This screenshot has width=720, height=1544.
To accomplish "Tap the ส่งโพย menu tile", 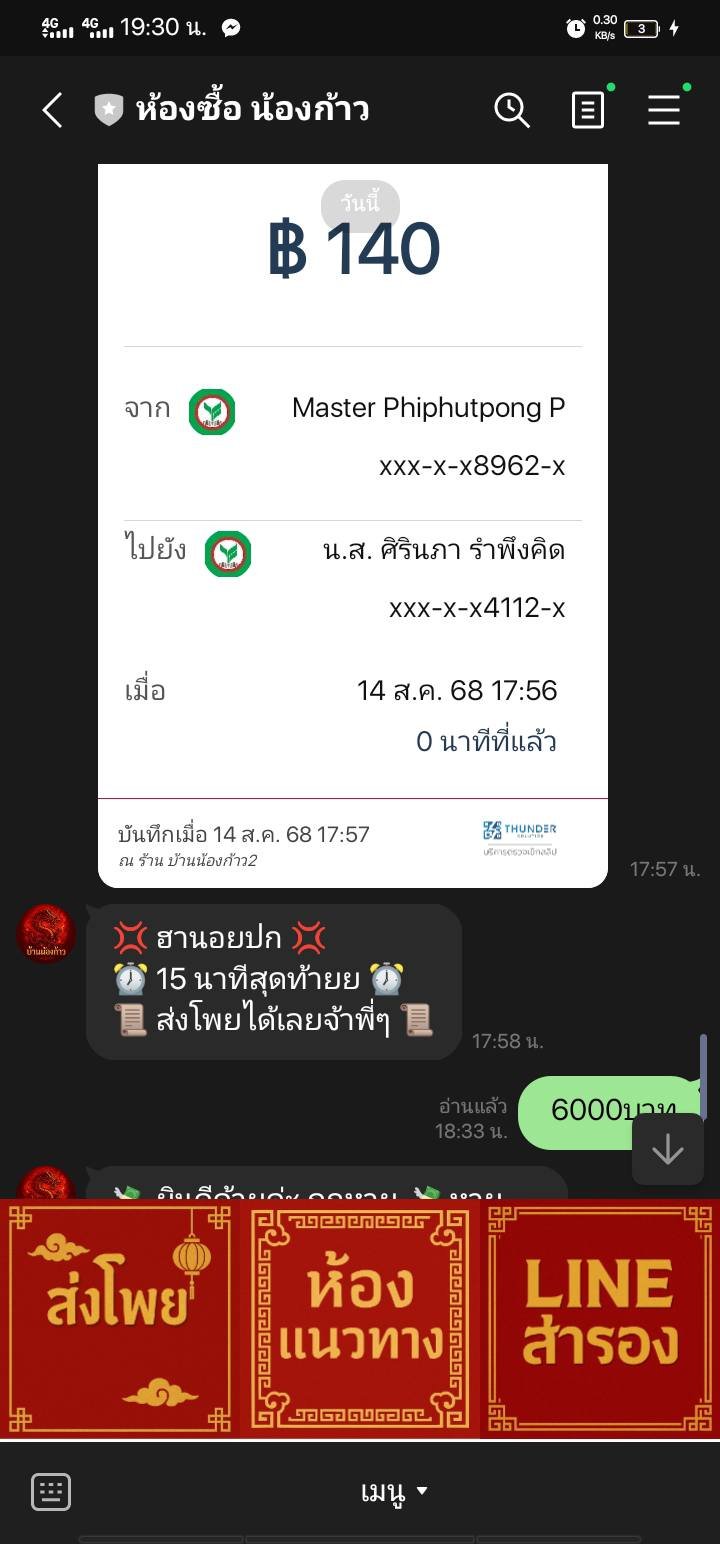I will pyautogui.click(x=120, y=1318).
